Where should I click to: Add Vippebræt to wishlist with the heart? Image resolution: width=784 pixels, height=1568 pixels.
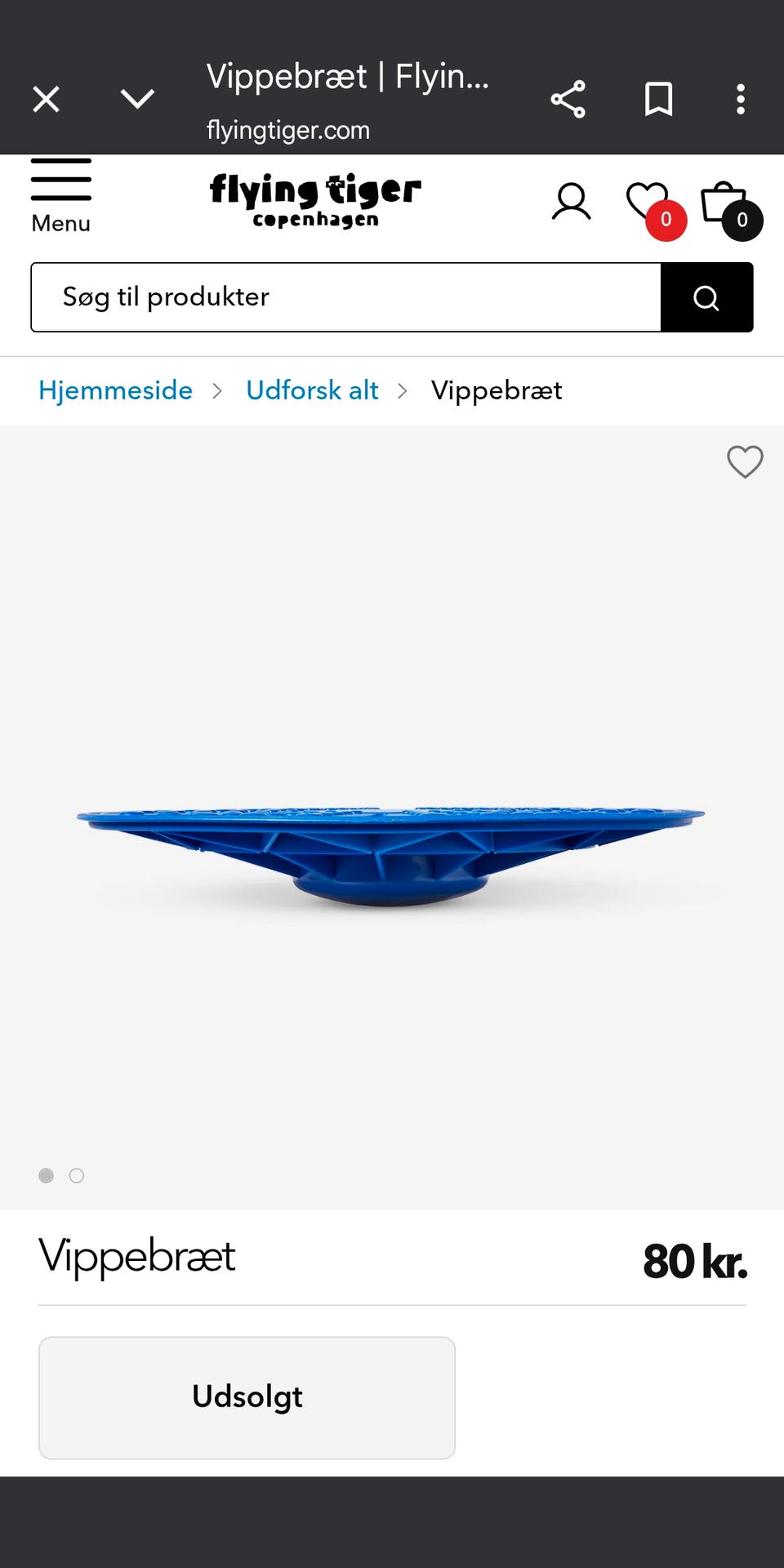coord(745,462)
